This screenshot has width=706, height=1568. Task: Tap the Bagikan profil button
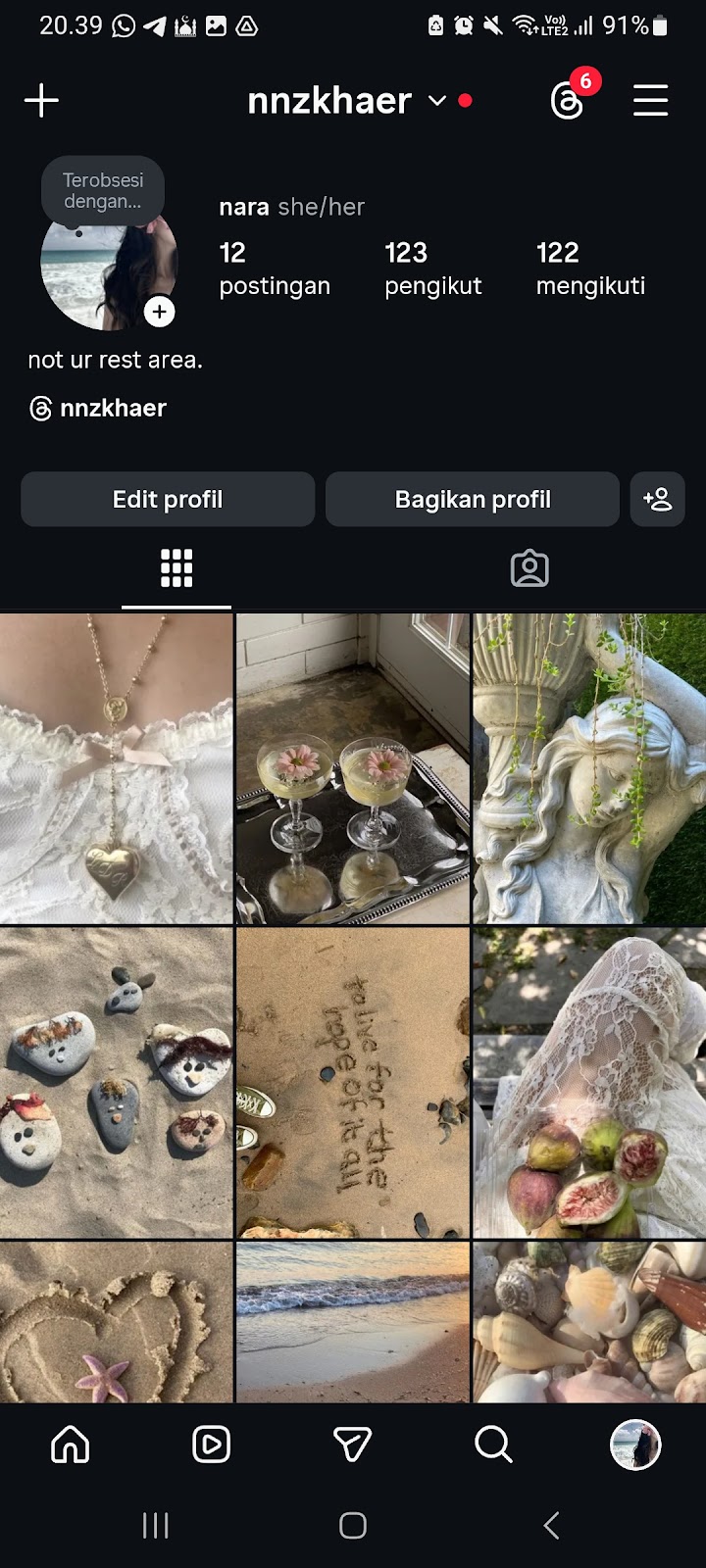click(x=473, y=500)
